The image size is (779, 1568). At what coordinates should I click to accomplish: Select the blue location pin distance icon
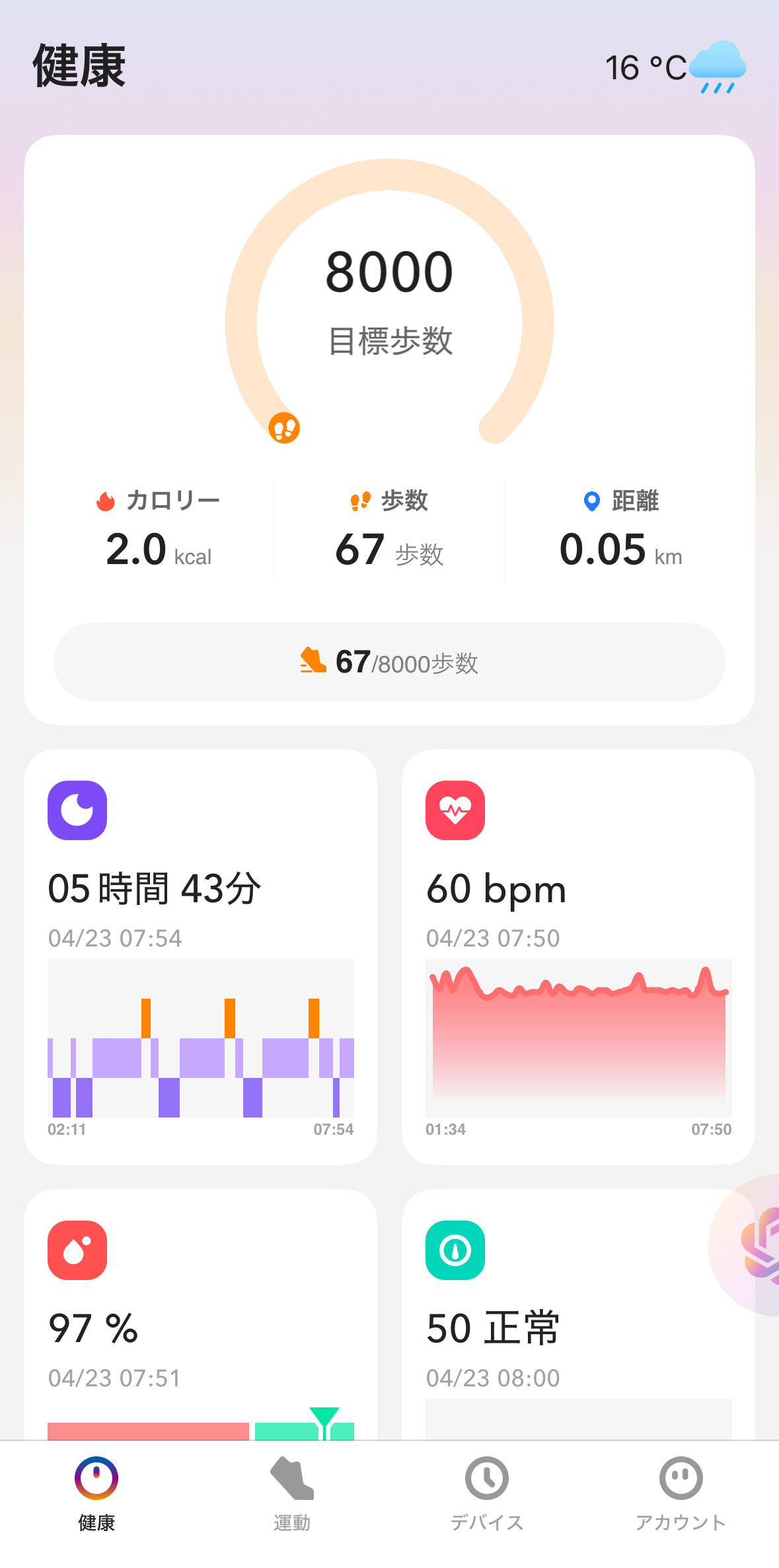click(x=590, y=500)
